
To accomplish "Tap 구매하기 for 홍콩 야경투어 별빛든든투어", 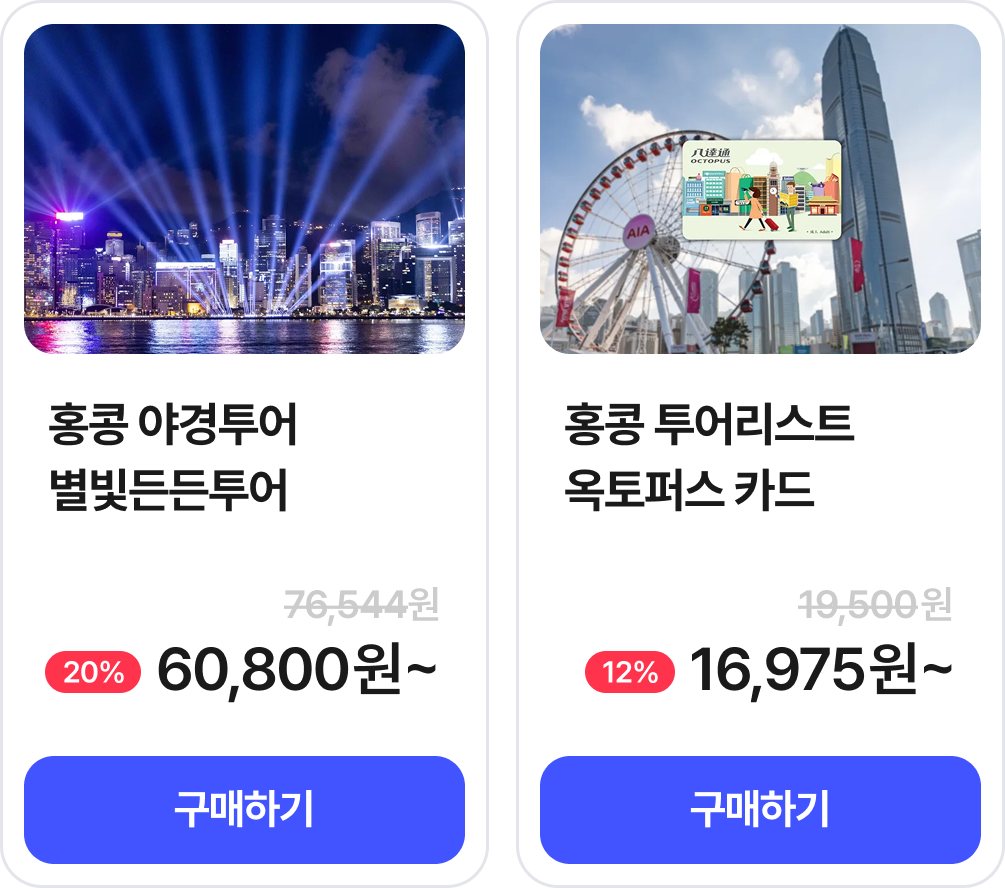I will (x=244, y=809).
